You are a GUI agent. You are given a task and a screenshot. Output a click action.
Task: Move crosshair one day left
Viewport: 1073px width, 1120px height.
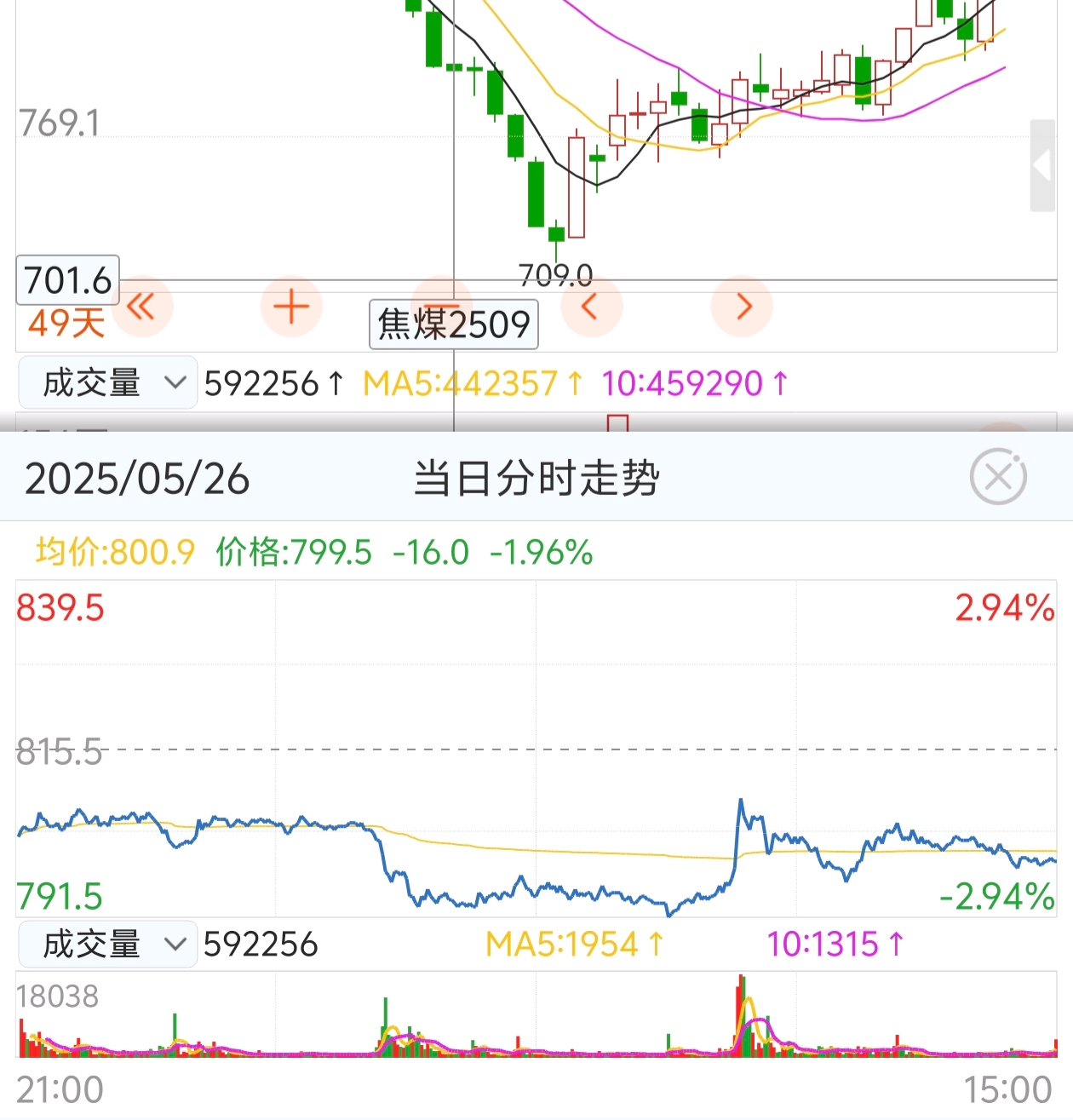click(591, 306)
